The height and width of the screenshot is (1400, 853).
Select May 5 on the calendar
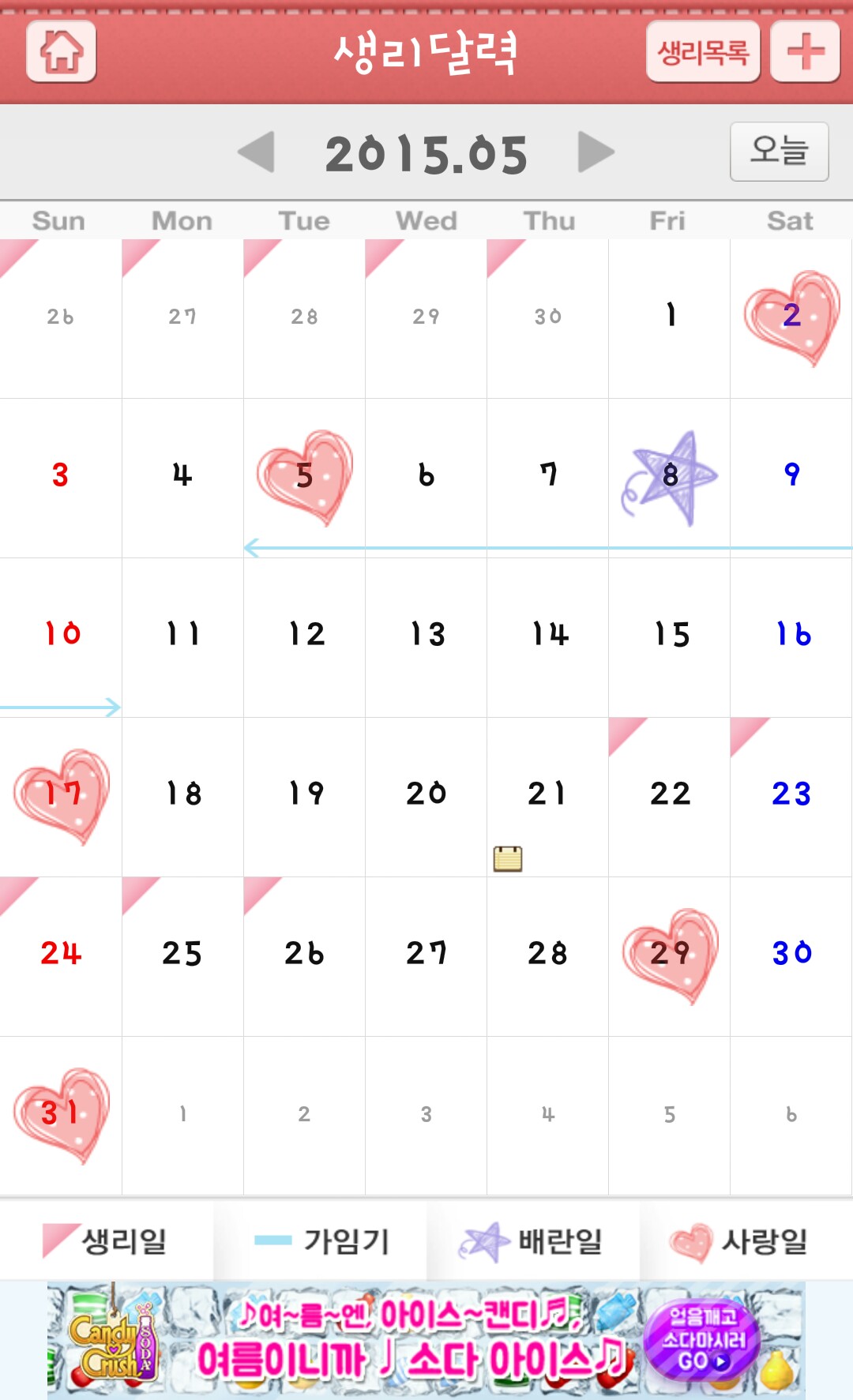pos(305,477)
